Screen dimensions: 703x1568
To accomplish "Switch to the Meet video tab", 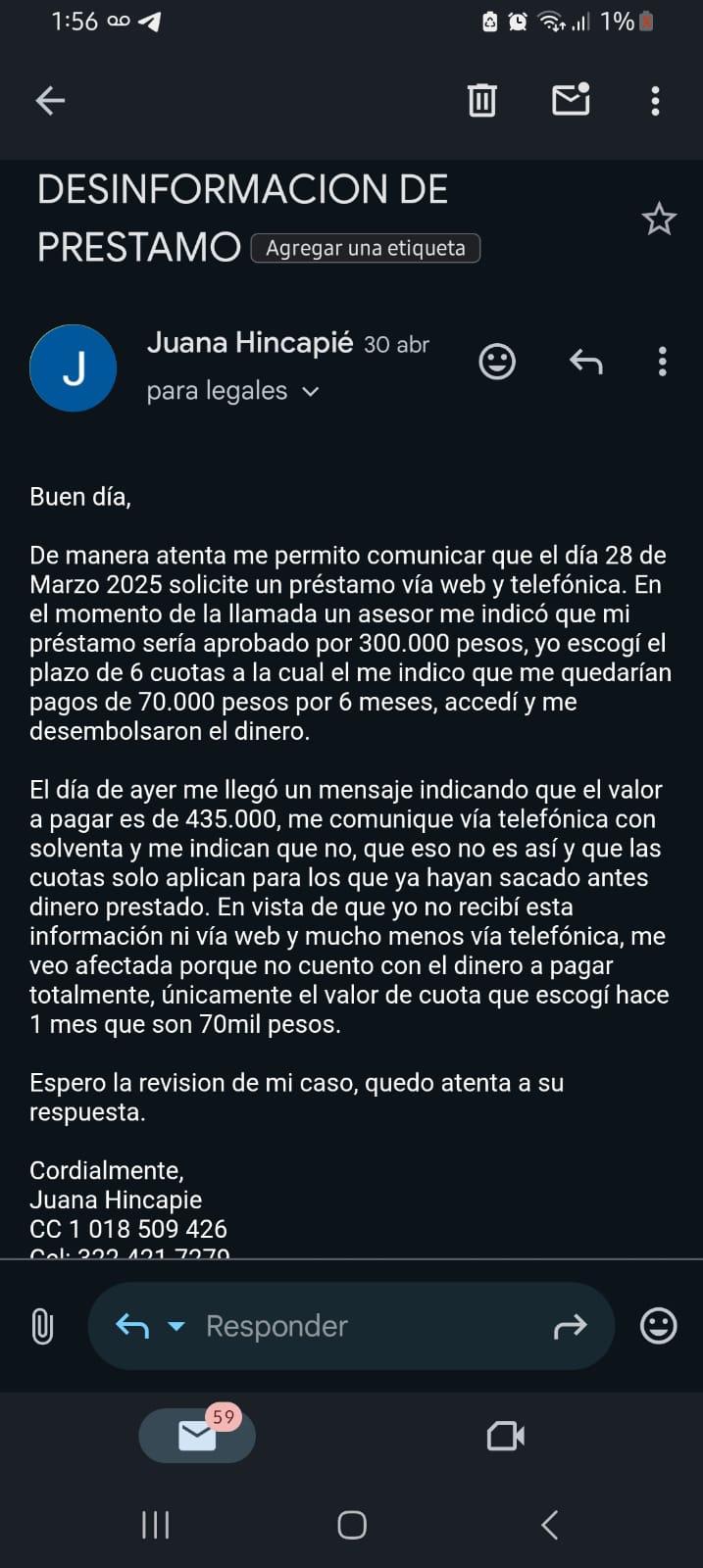I will (x=506, y=1436).
